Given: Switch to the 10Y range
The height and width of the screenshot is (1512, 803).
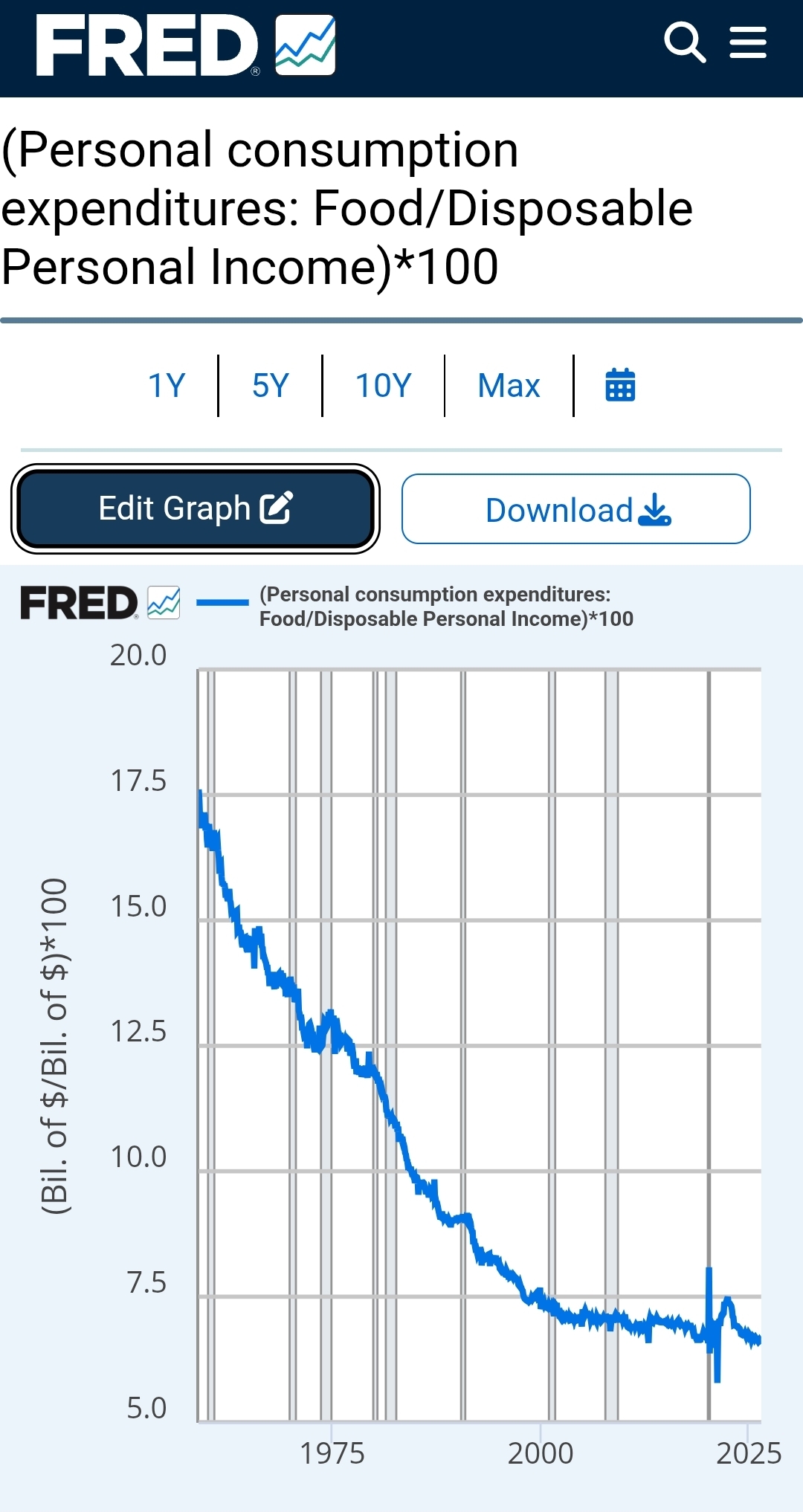Looking at the screenshot, I should point(383,386).
